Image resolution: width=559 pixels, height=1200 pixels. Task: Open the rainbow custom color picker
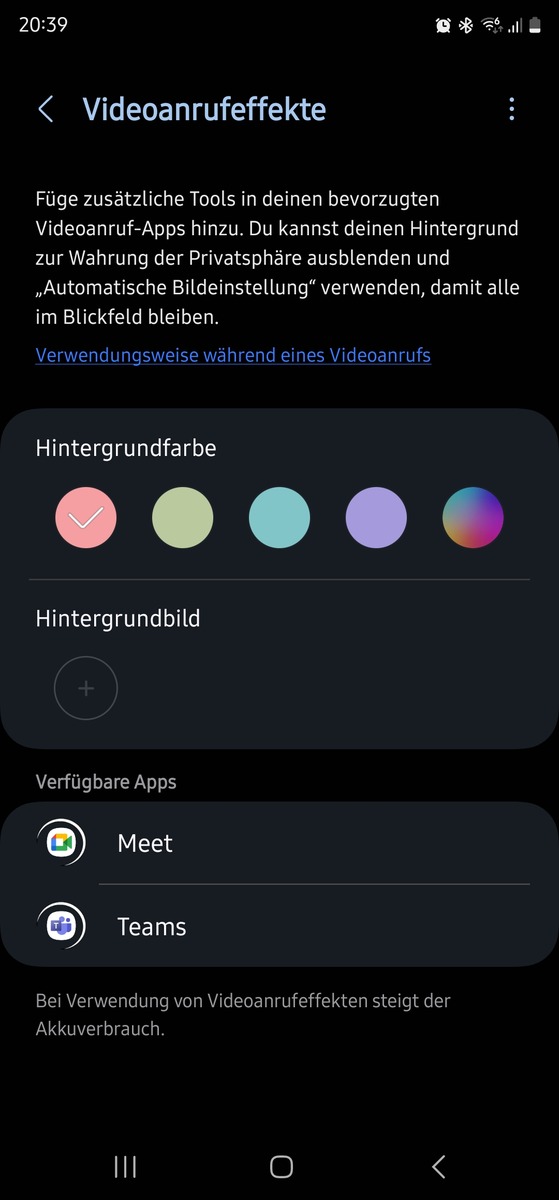coord(473,518)
